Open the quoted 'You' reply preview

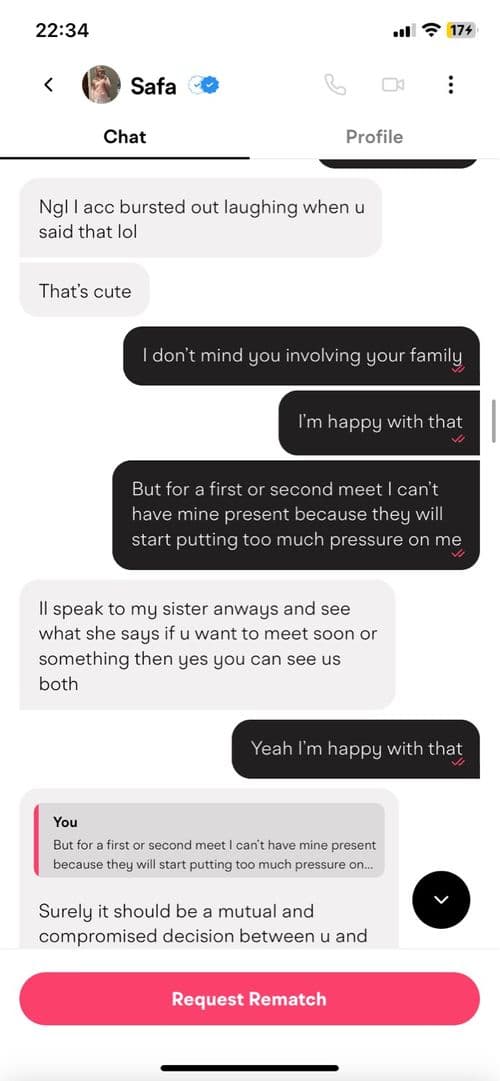coord(208,840)
